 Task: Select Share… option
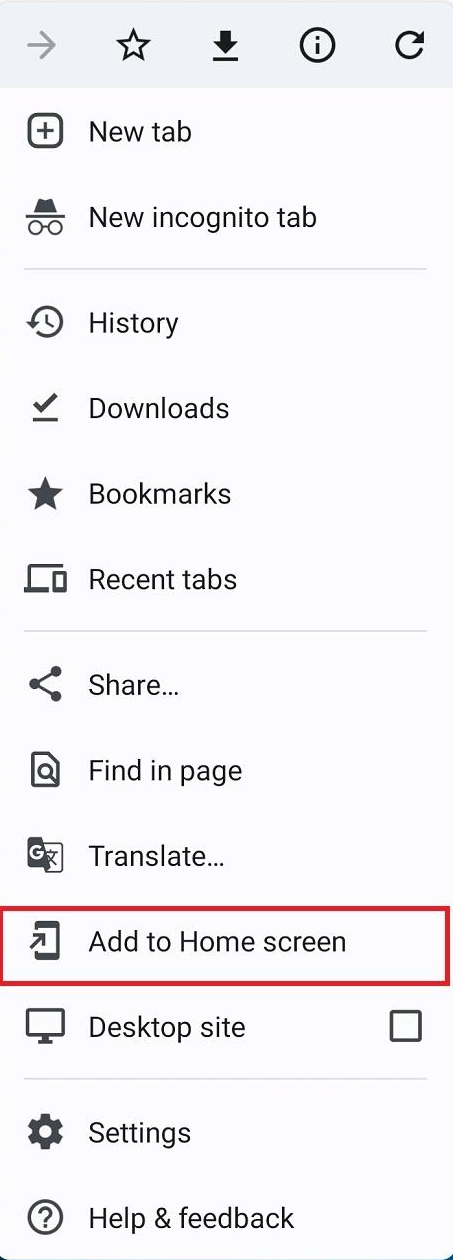click(226, 685)
